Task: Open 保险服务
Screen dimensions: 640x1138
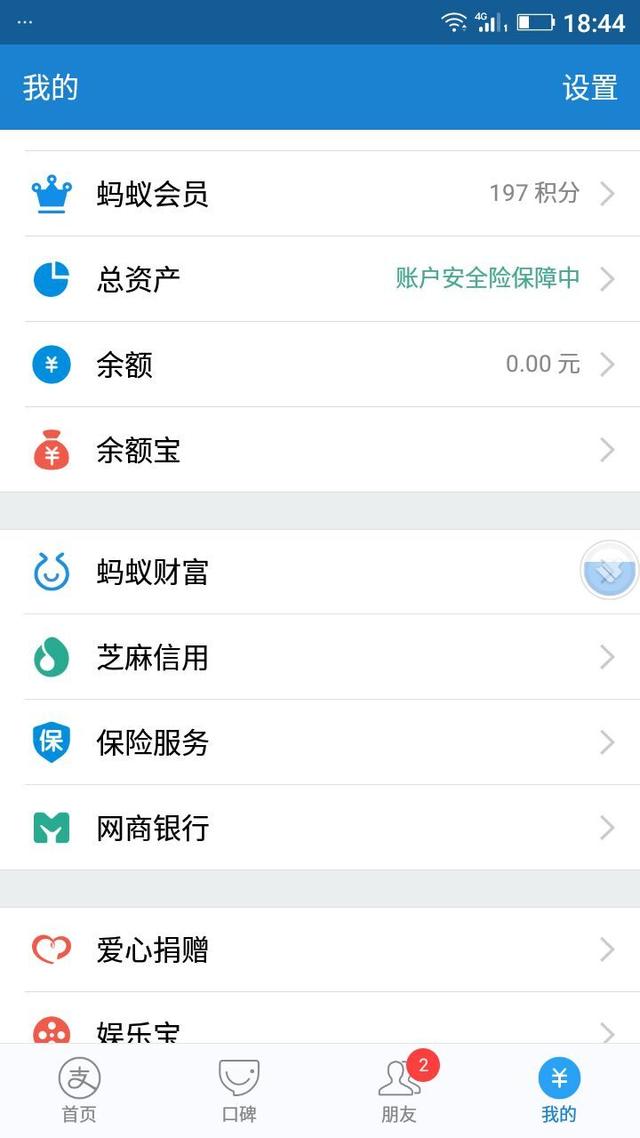Action: tap(320, 743)
